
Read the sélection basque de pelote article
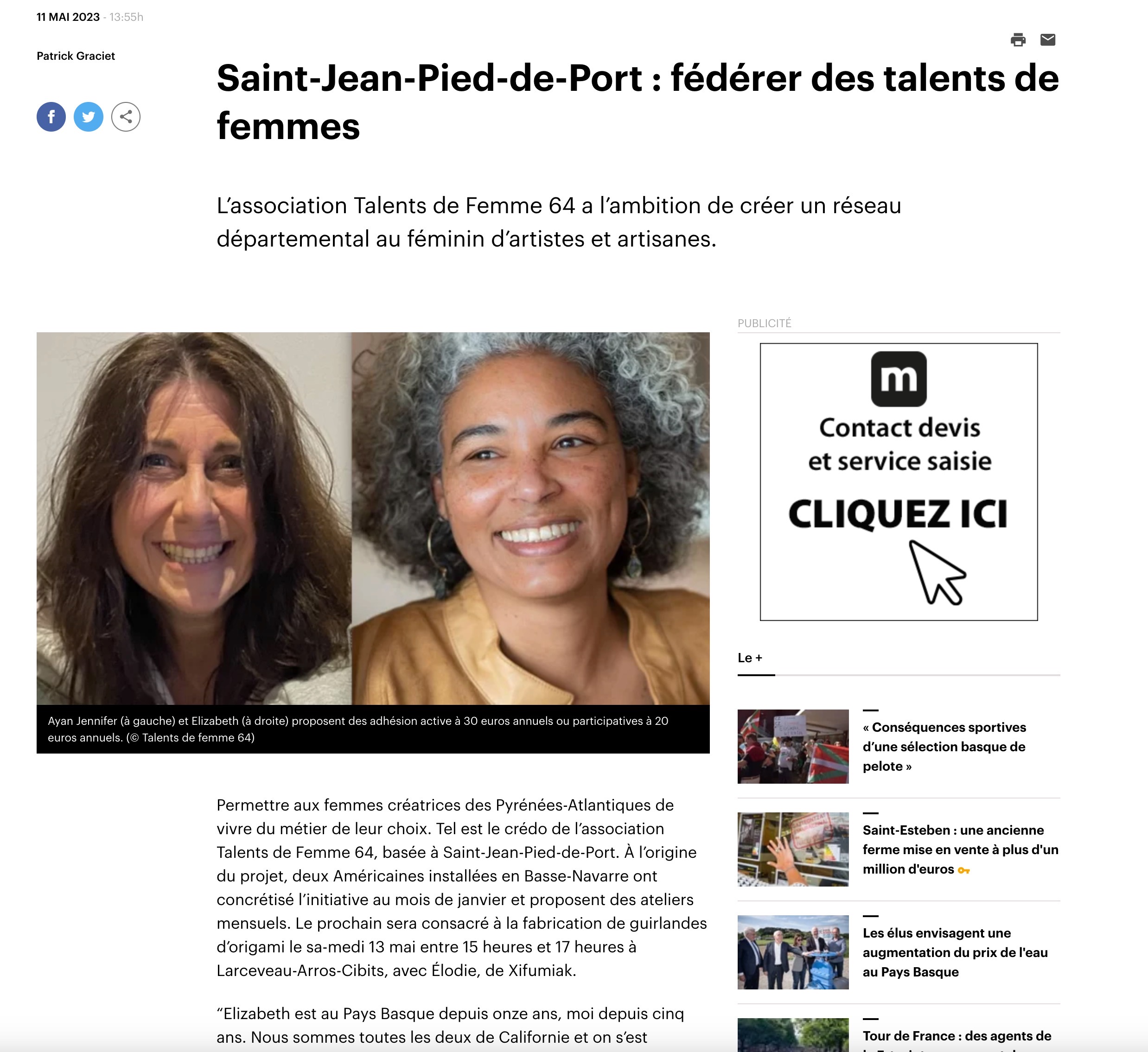tap(944, 746)
